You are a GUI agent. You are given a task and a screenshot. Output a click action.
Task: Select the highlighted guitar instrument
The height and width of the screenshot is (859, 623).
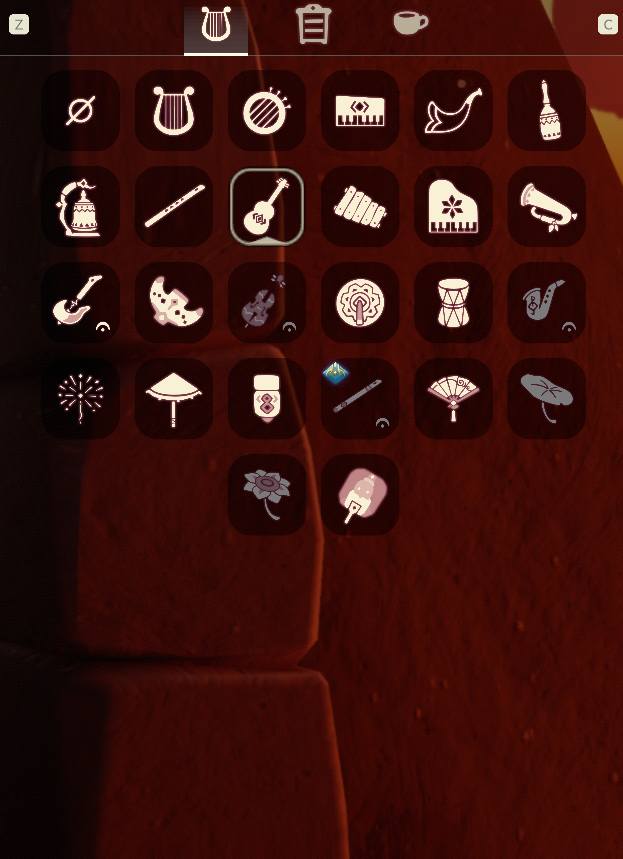pyautogui.click(x=267, y=206)
